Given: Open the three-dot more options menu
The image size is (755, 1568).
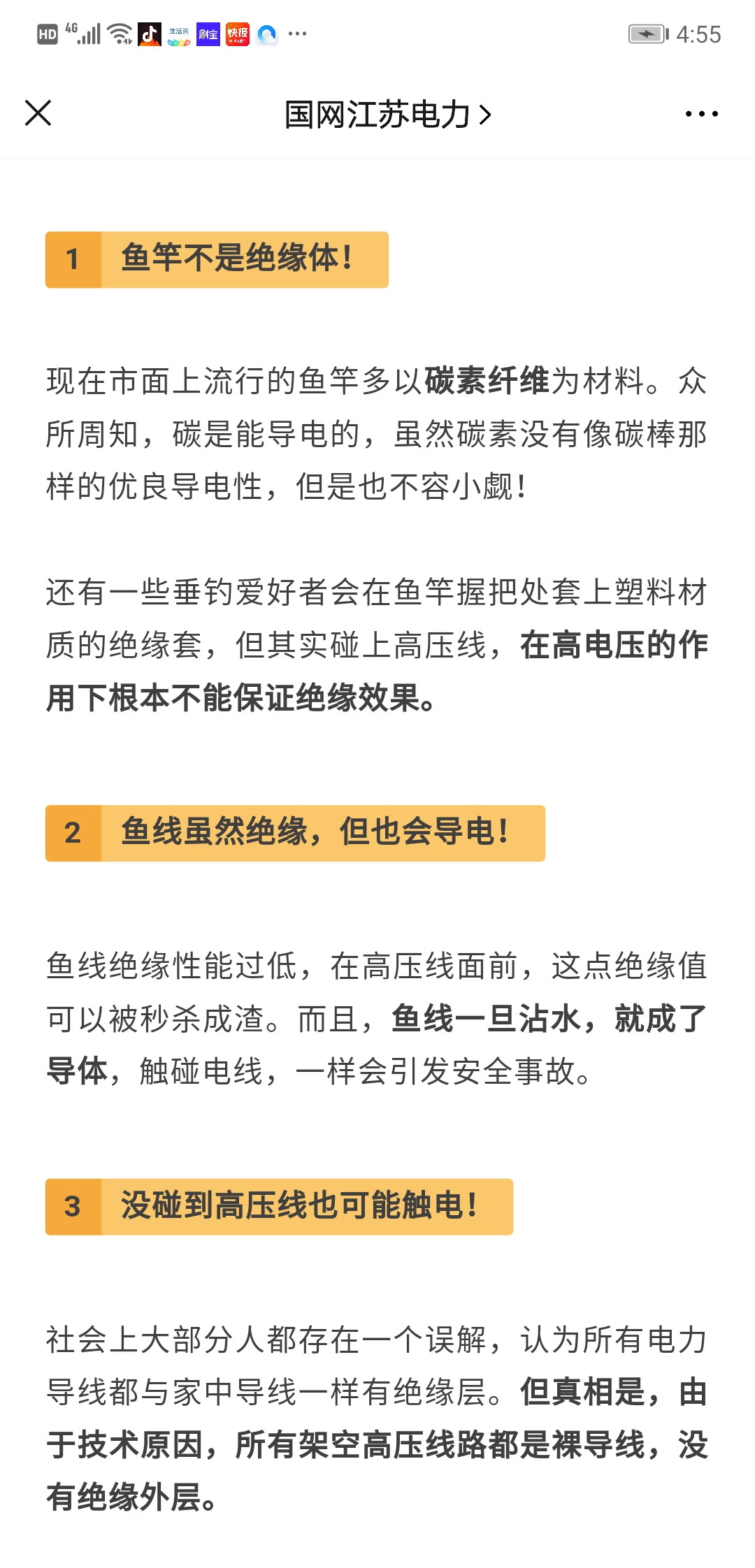Looking at the screenshot, I should (x=701, y=114).
